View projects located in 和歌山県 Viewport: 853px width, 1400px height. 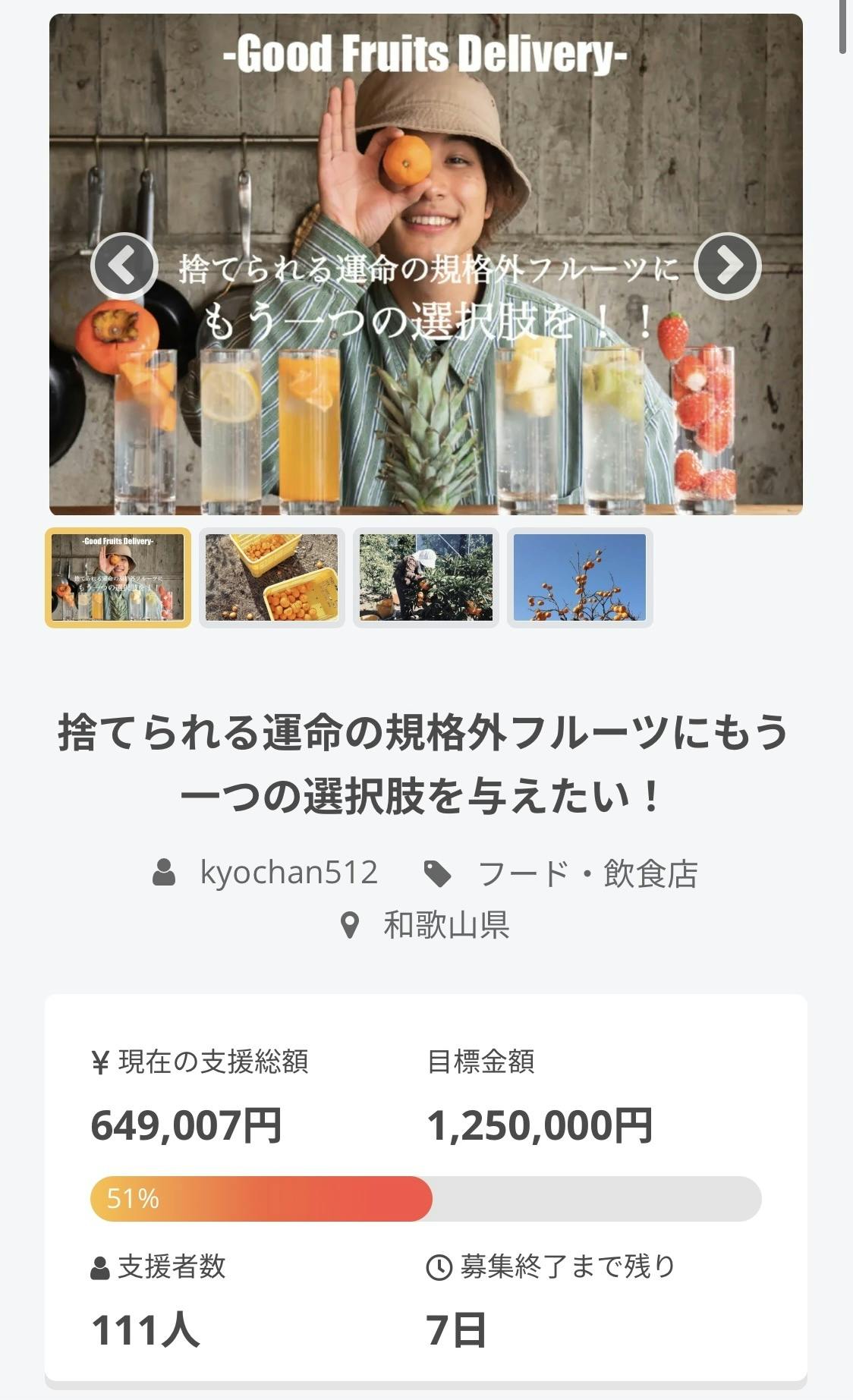tap(445, 925)
